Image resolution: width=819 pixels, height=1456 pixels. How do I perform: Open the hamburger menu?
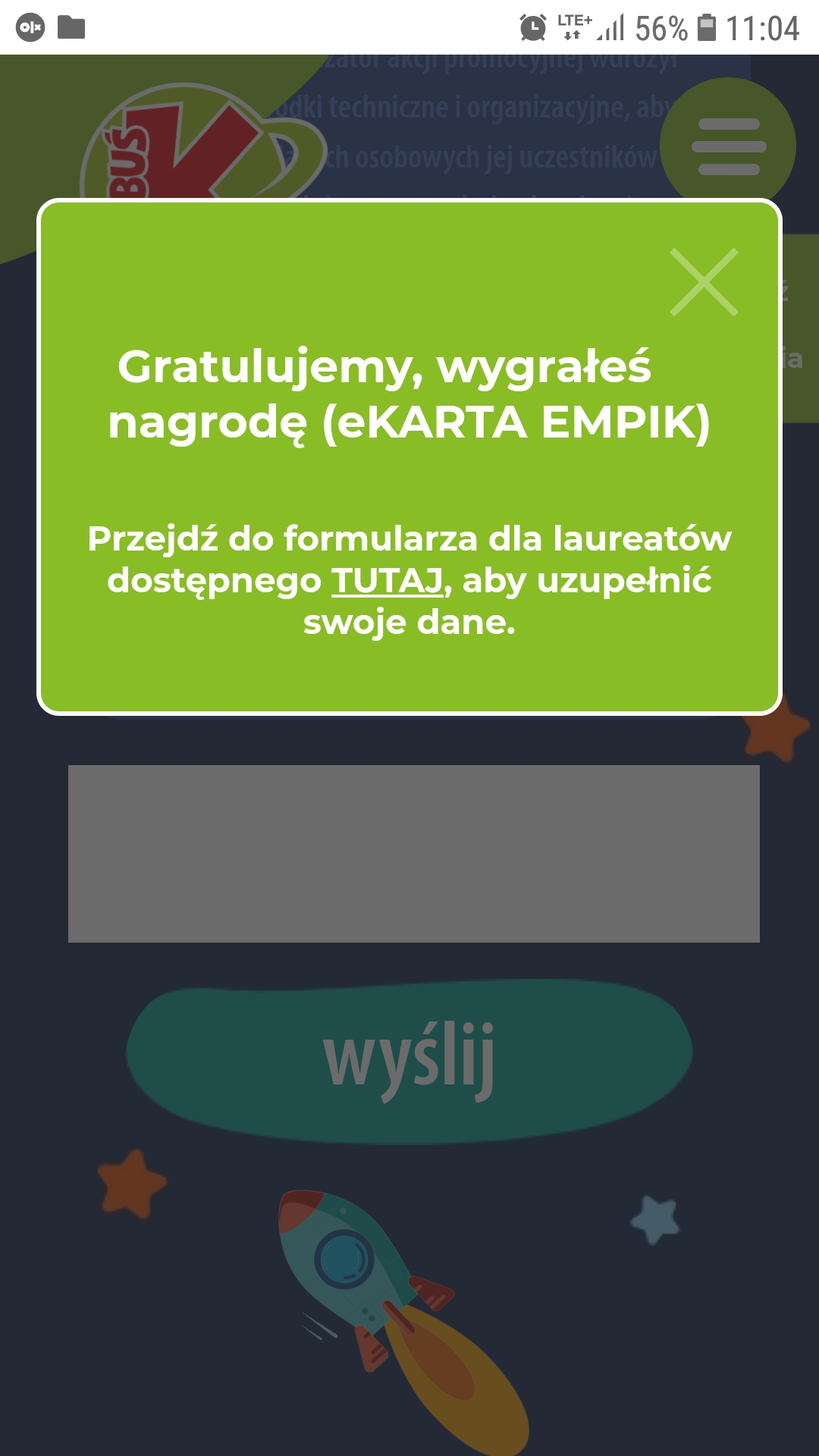728,146
